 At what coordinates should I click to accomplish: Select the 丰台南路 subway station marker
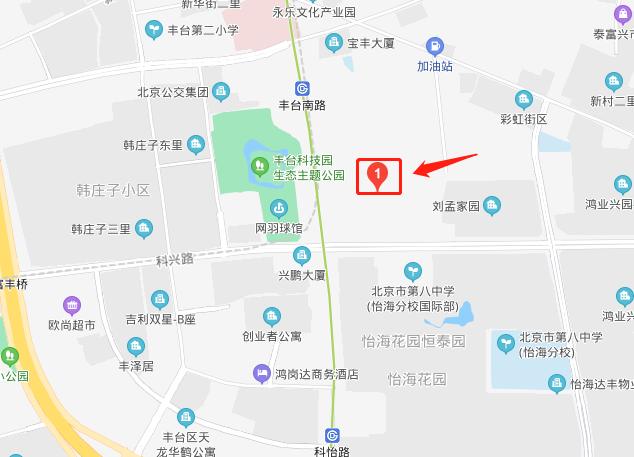point(302,86)
